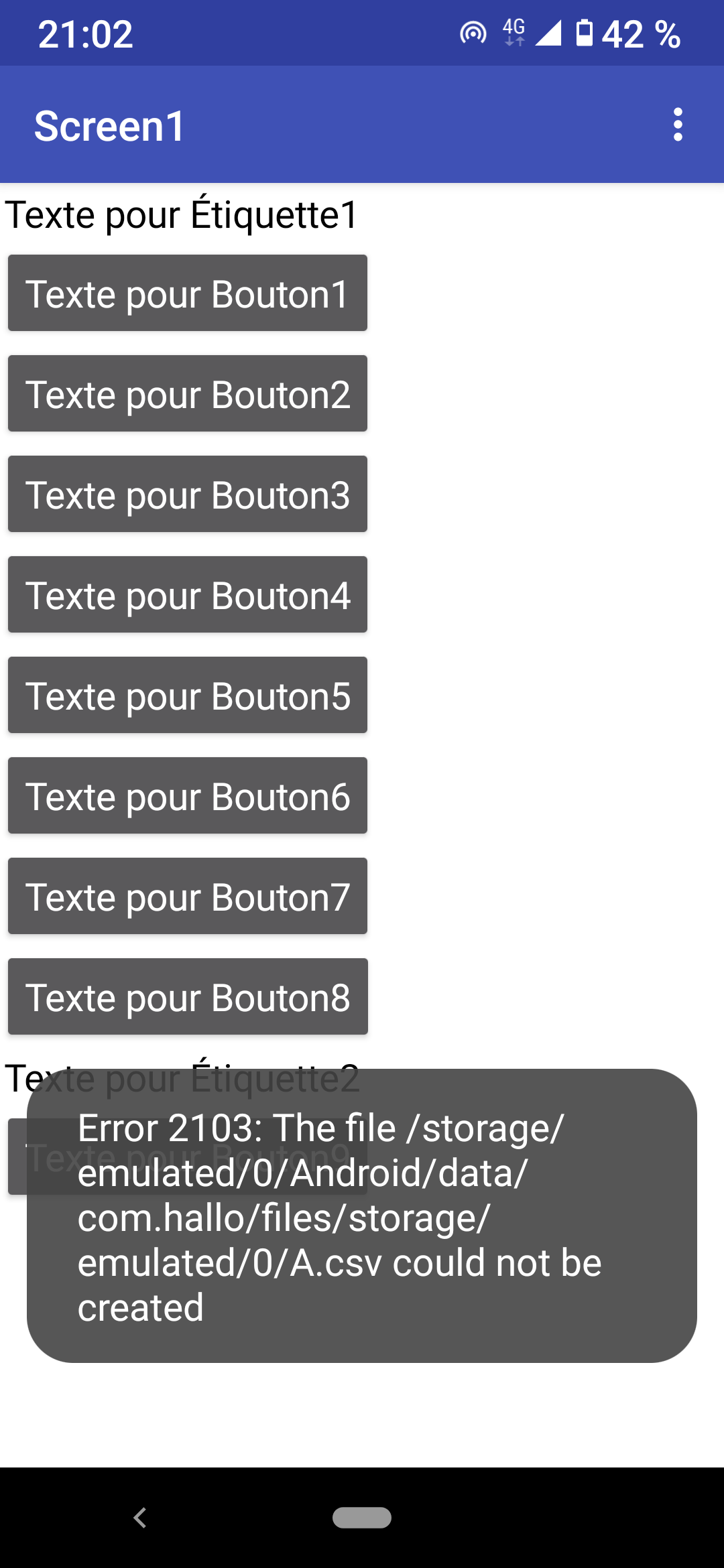Click the Texte pour Bouton8 button
This screenshot has width=724, height=1568.
(x=188, y=996)
